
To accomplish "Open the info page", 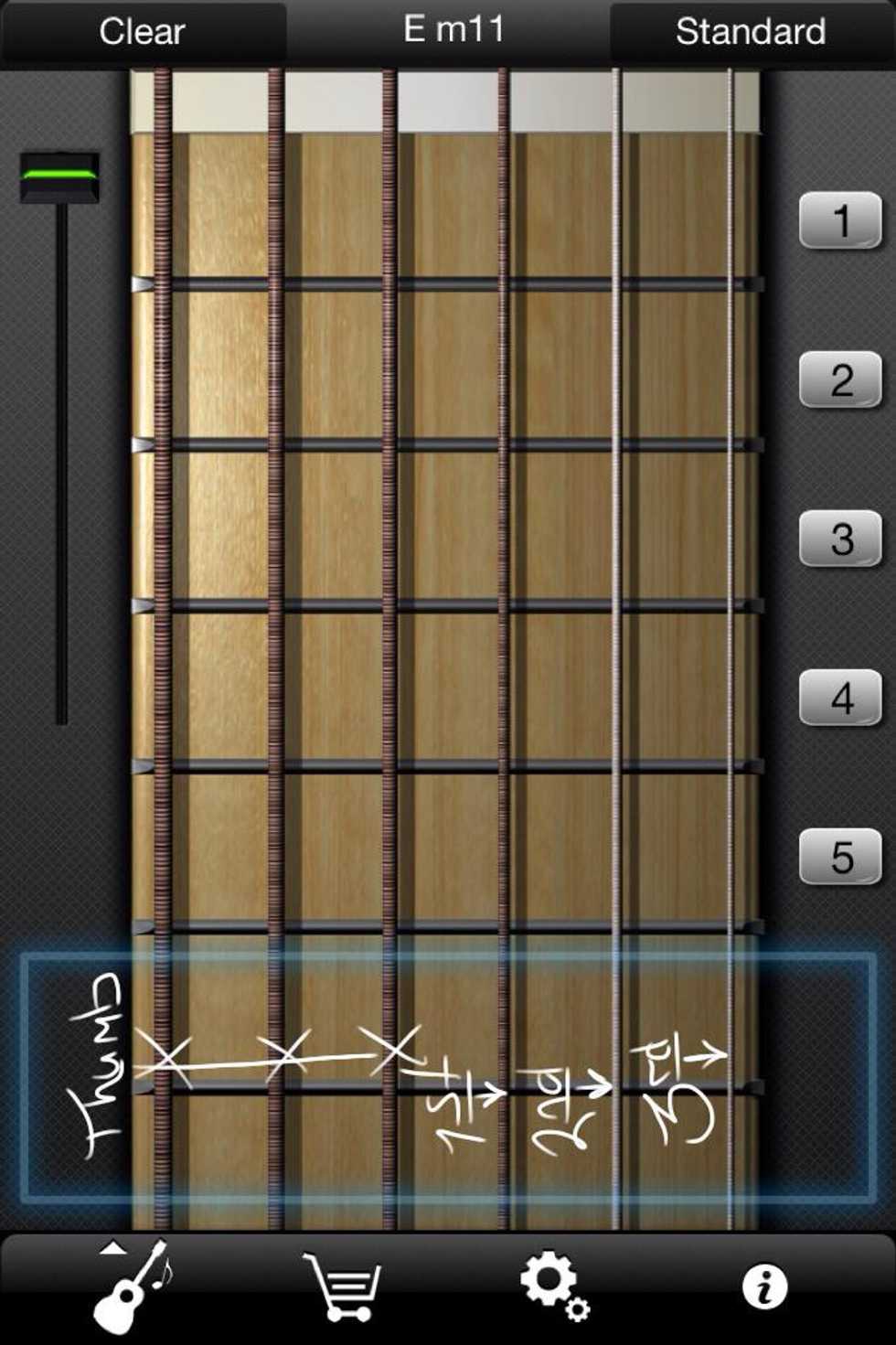I will [x=764, y=1287].
